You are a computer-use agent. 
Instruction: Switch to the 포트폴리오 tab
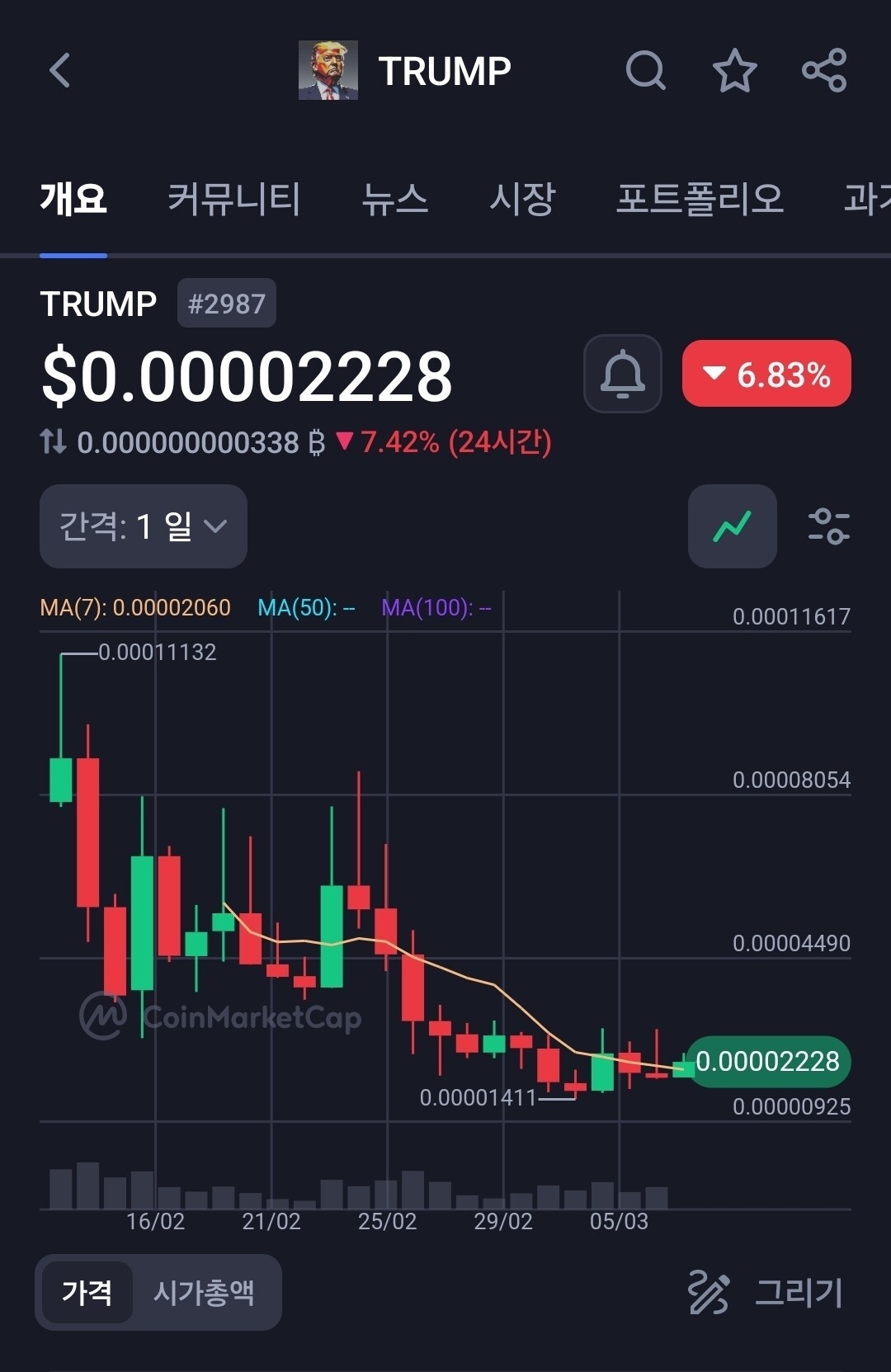click(x=700, y=199)
